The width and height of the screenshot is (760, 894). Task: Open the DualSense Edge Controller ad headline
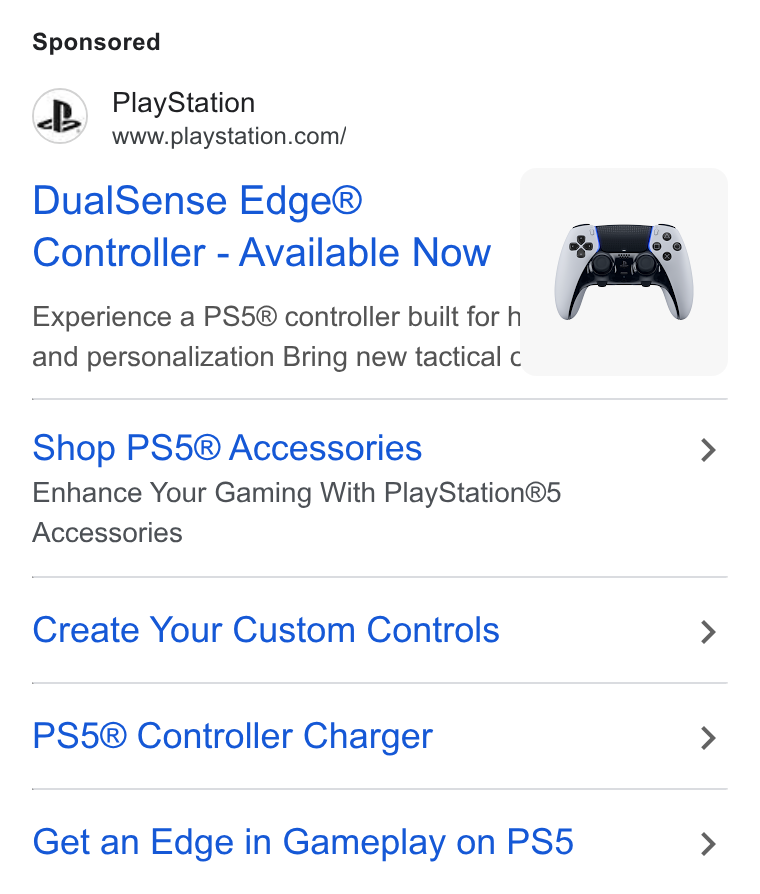point(262,226)
